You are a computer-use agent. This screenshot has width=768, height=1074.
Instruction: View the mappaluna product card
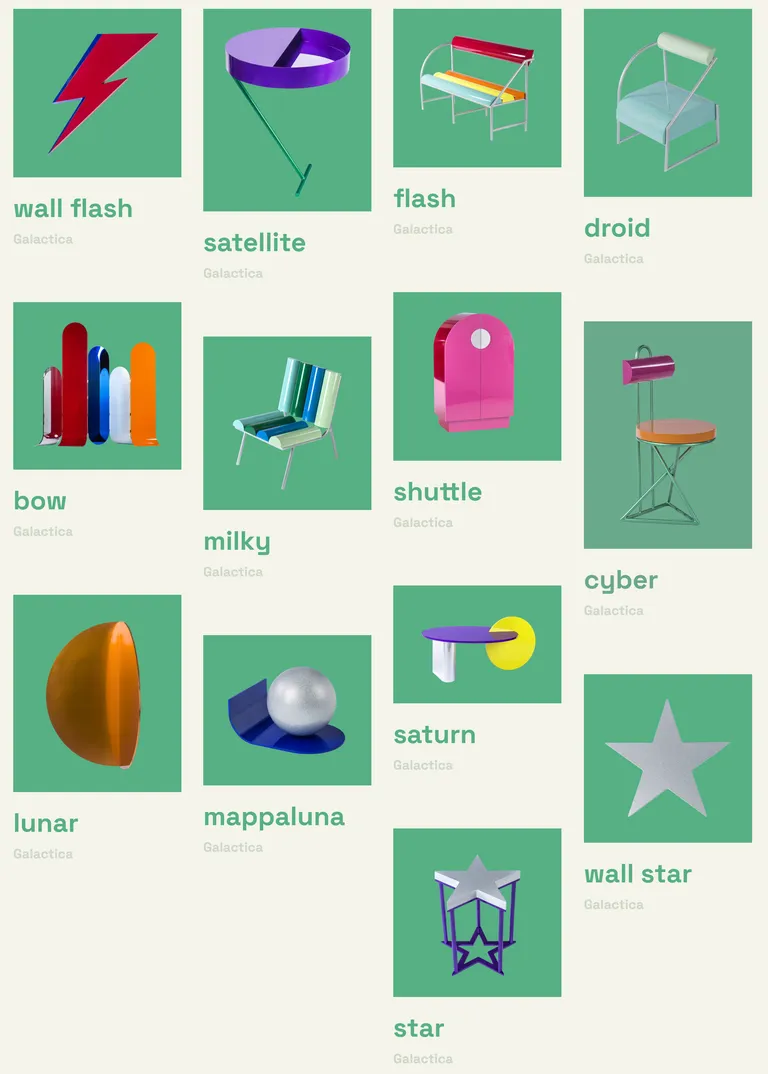(287, 710)
